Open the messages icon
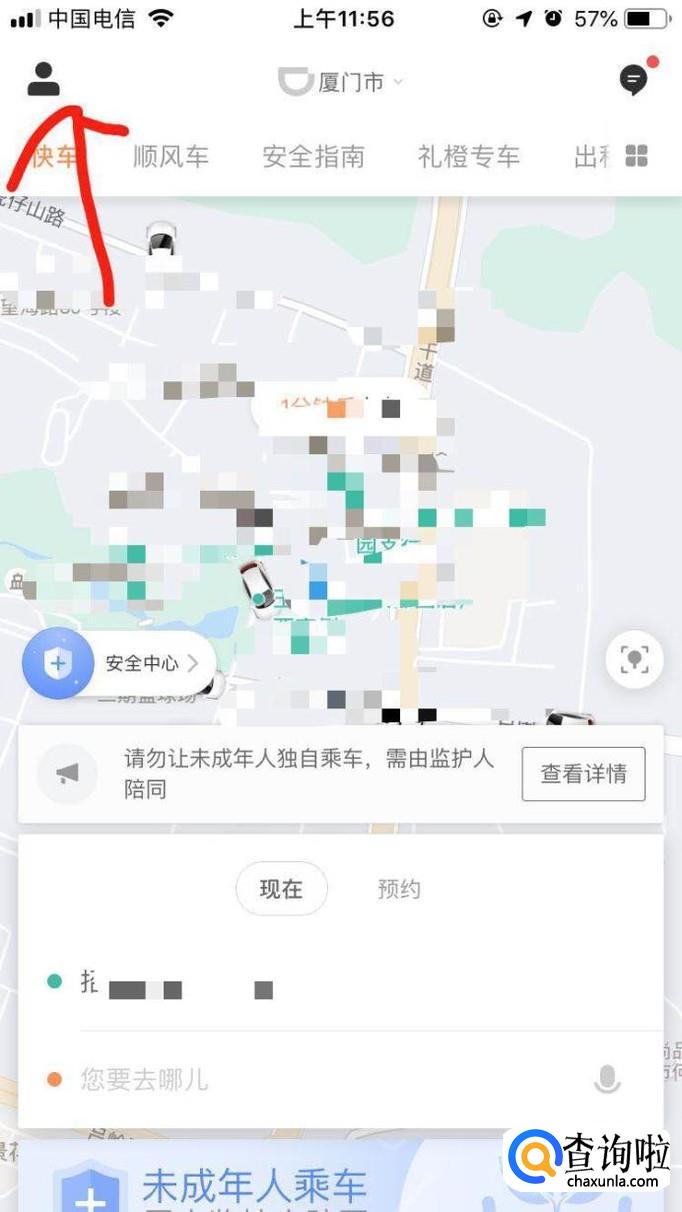Screen dimensions: 682x1212 point(633,80)
